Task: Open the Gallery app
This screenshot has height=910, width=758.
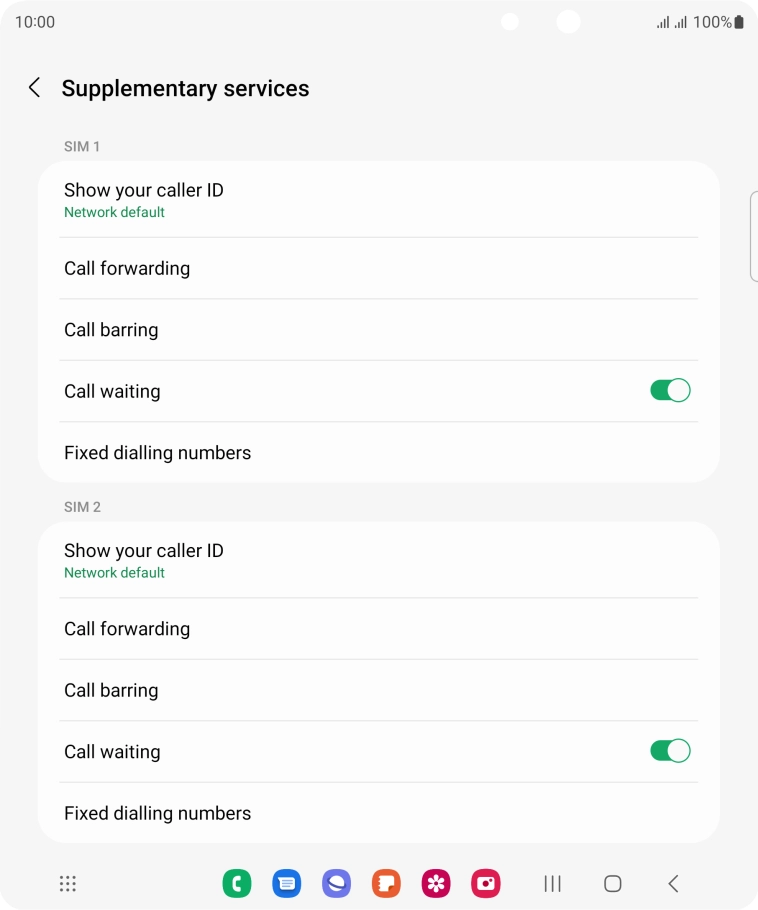Action: (x=436, y=883)
